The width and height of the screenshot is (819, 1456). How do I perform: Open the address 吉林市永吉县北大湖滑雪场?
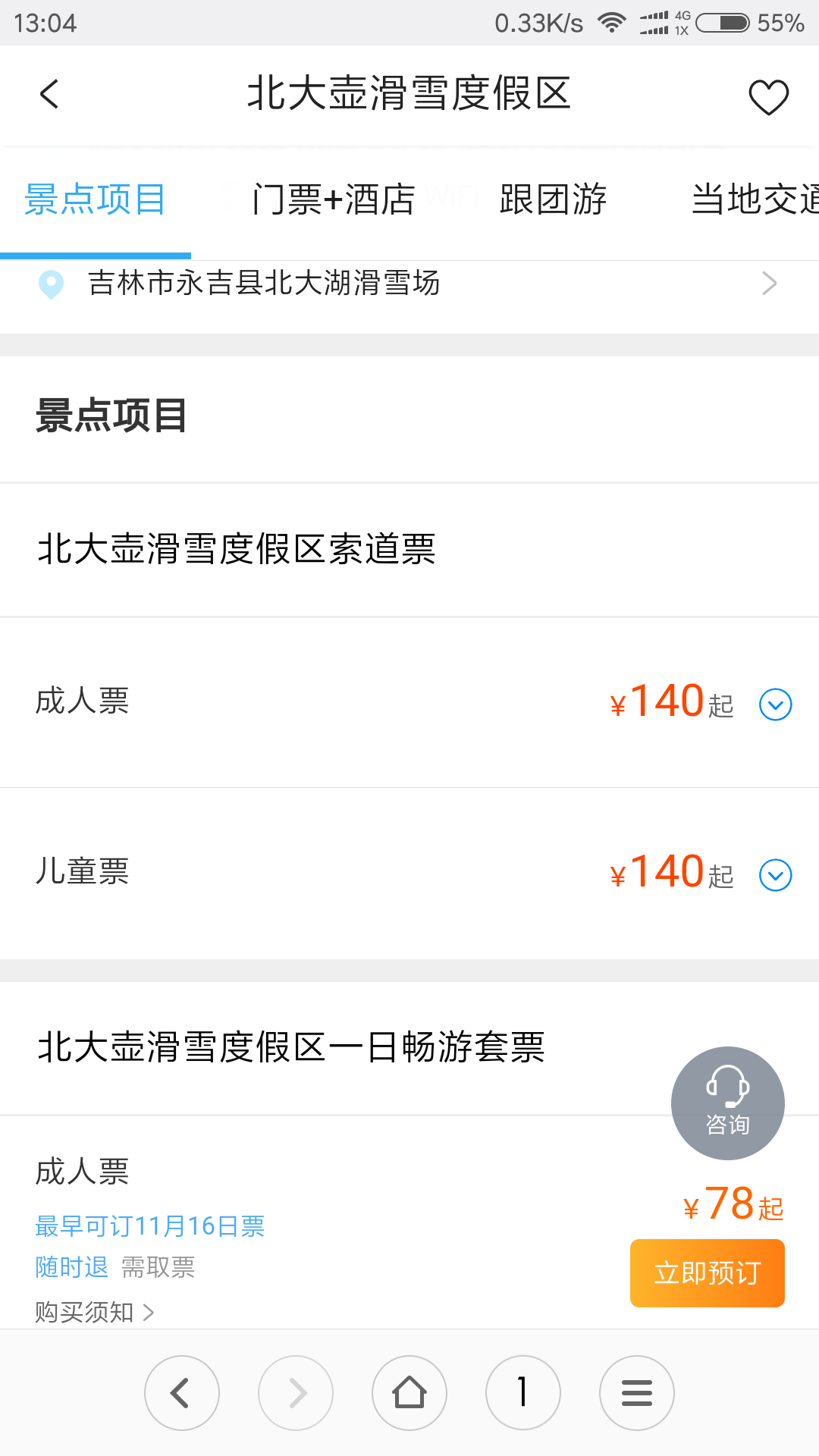409,284
